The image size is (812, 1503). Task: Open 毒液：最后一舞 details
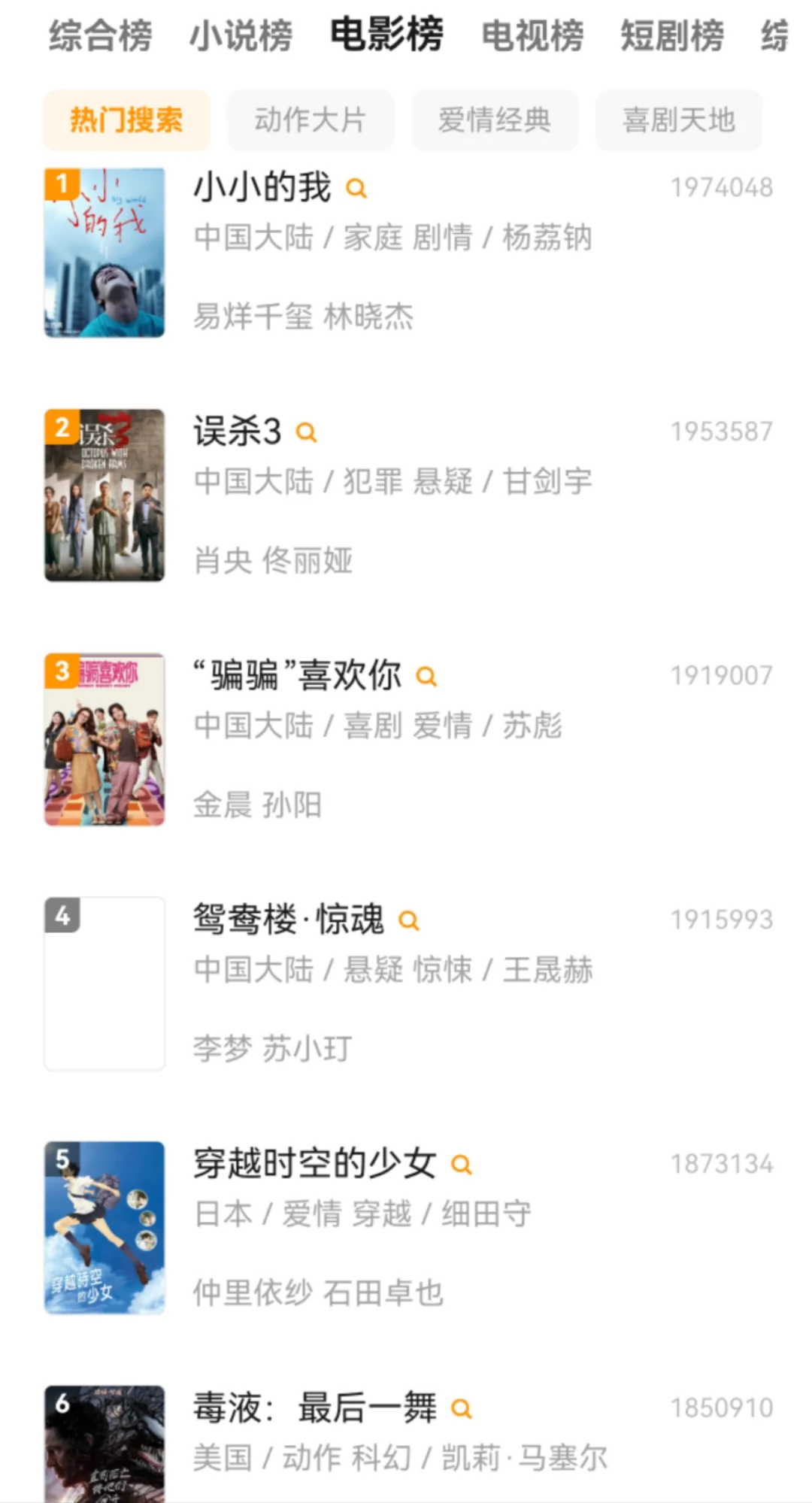(x=314, y=1408)
